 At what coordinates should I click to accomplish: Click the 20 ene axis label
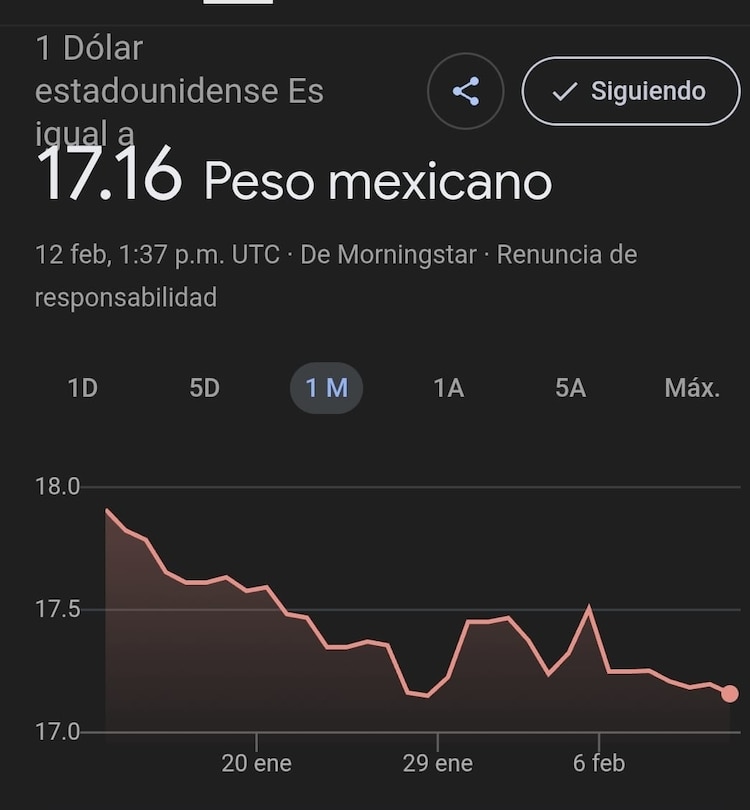click(x=258, y=763)
